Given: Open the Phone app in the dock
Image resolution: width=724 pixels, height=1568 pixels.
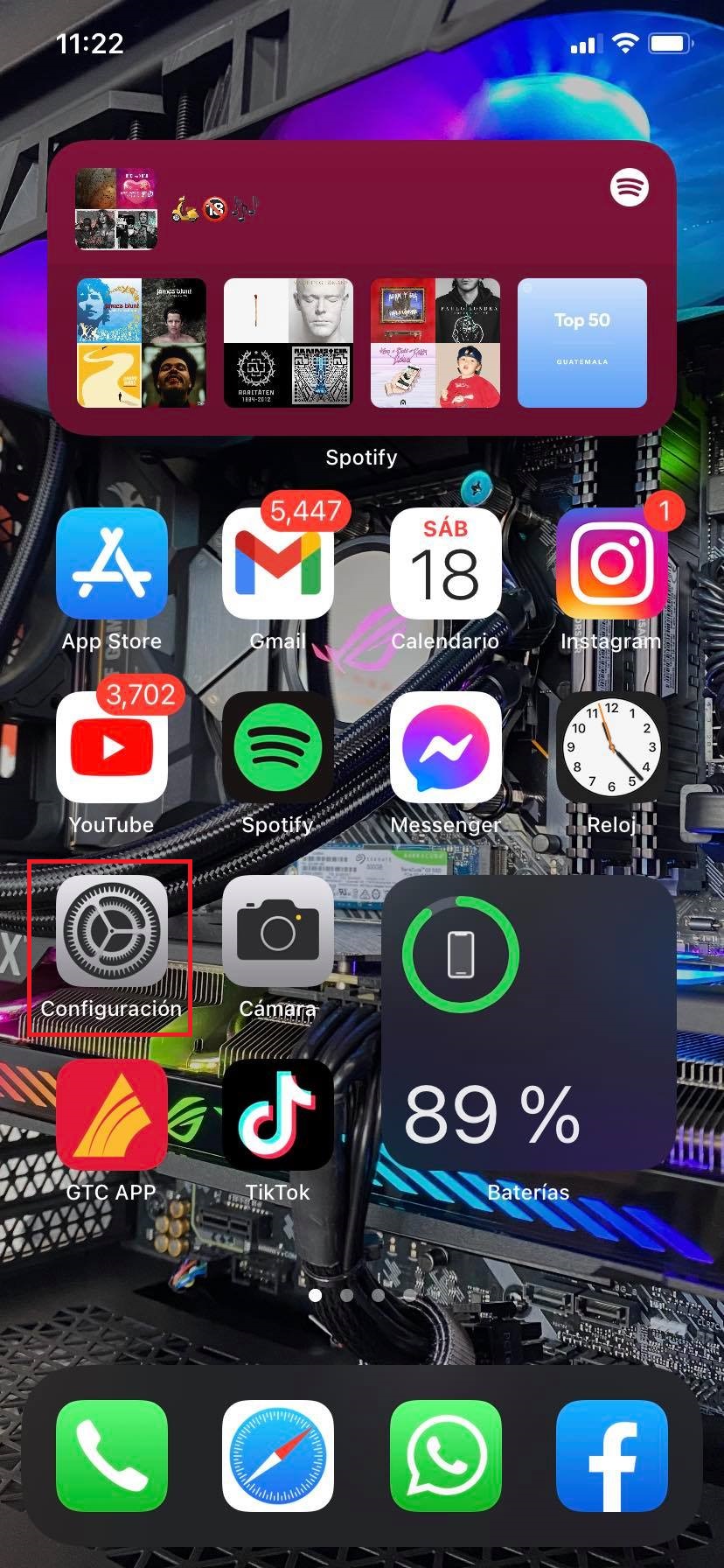Looking at the screenshot, I should (x=111, y=1456).
